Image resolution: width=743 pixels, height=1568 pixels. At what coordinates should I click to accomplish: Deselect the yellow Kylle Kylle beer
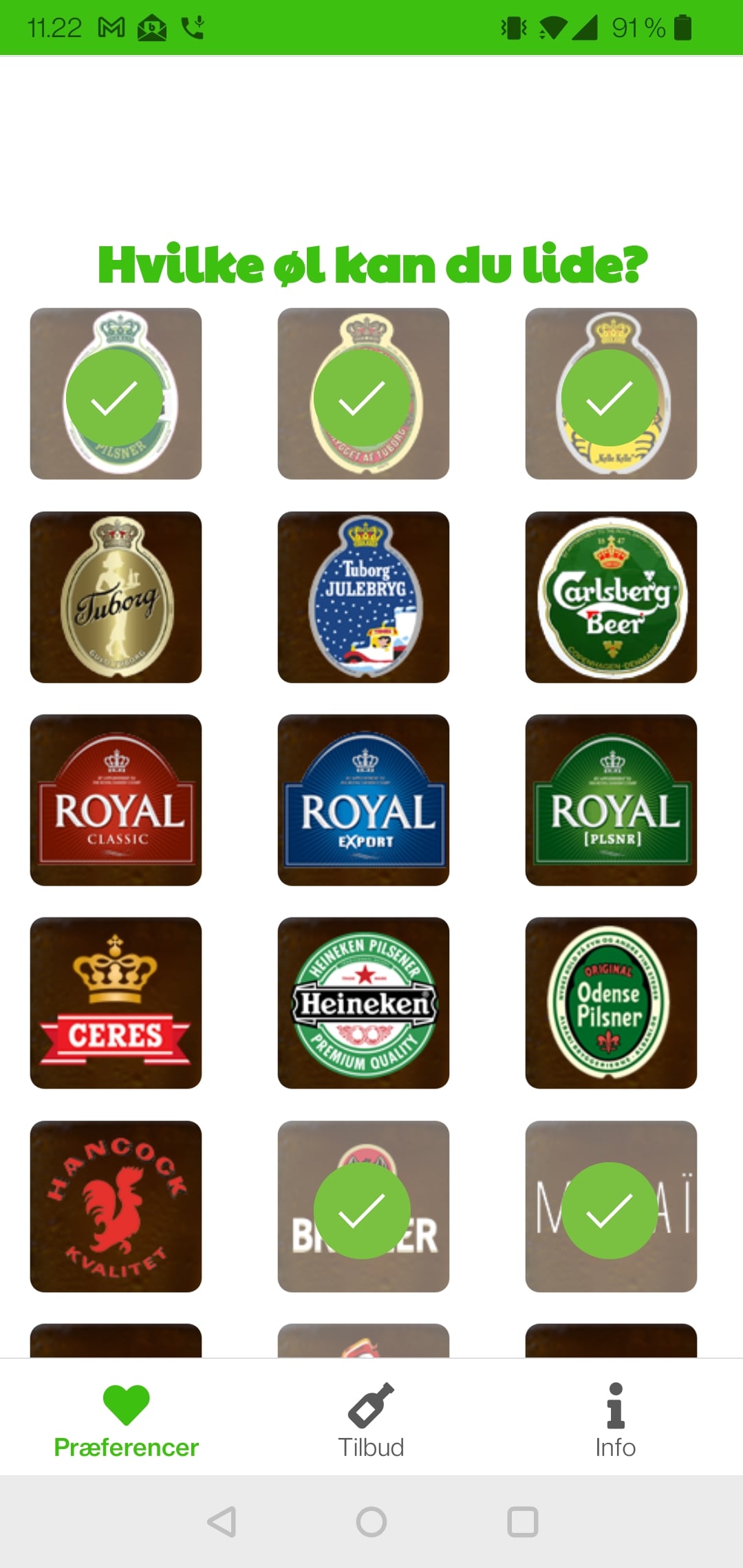click(x=611, y=394)
